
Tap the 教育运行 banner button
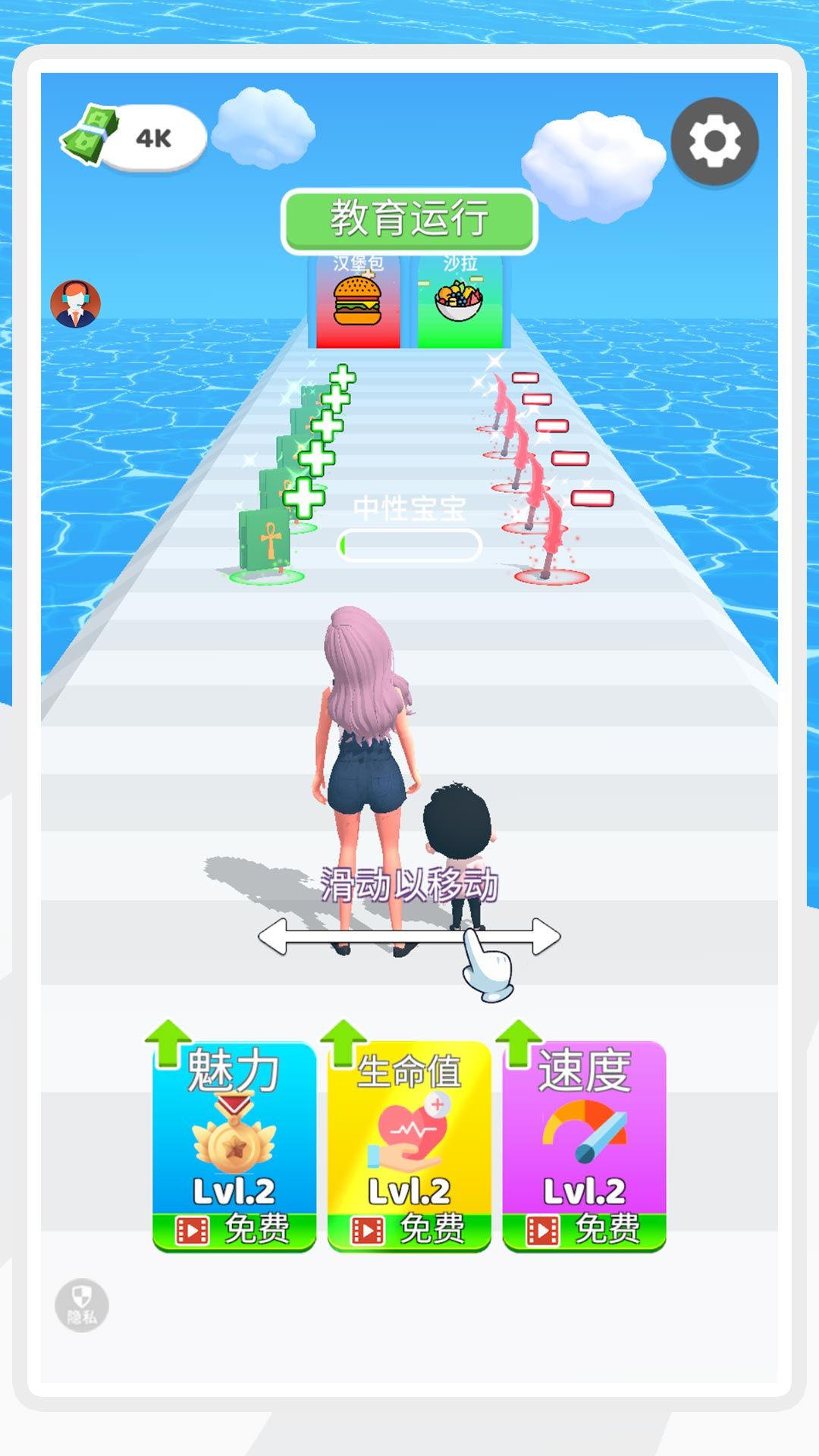pyautogui.click(x=409, y=221)
